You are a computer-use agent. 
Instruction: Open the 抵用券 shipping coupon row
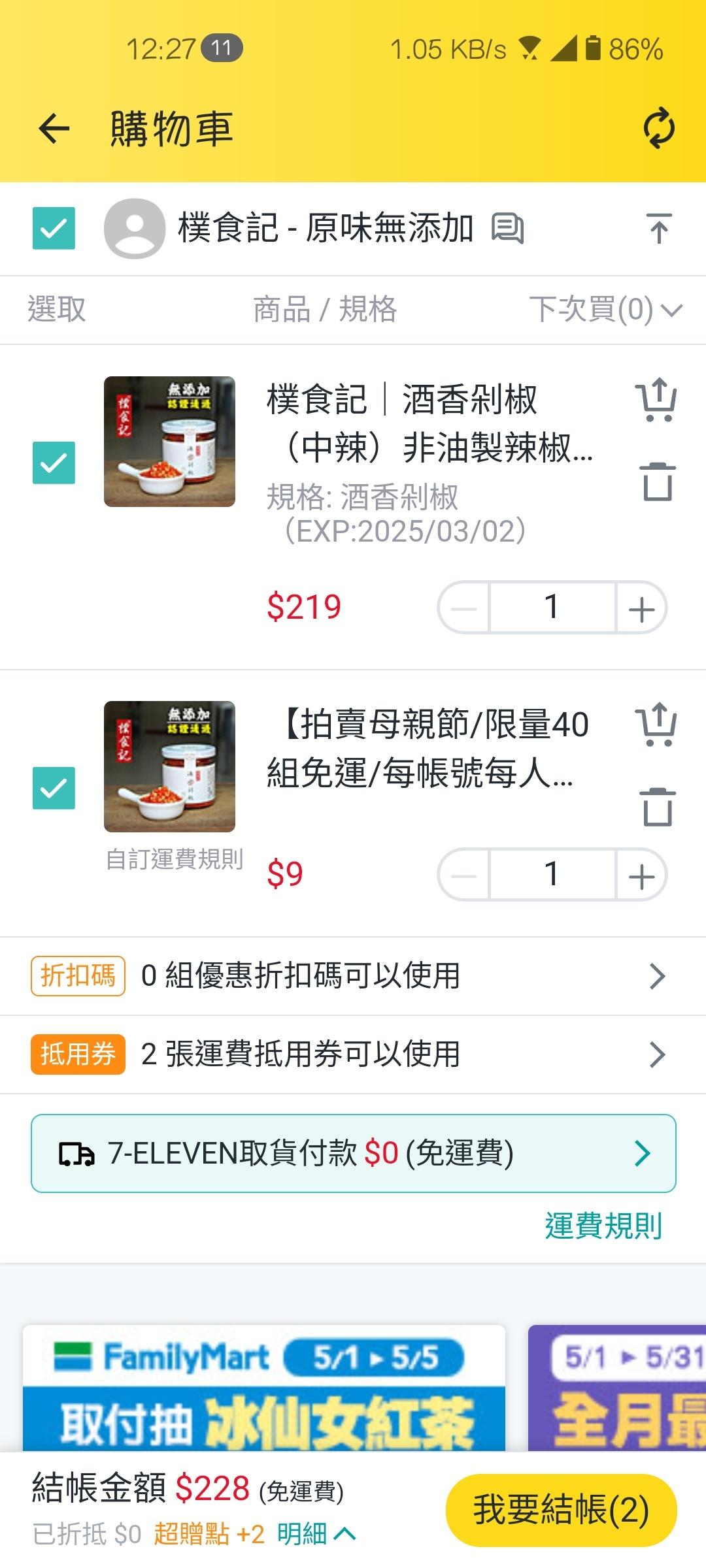coord(353,1054)
